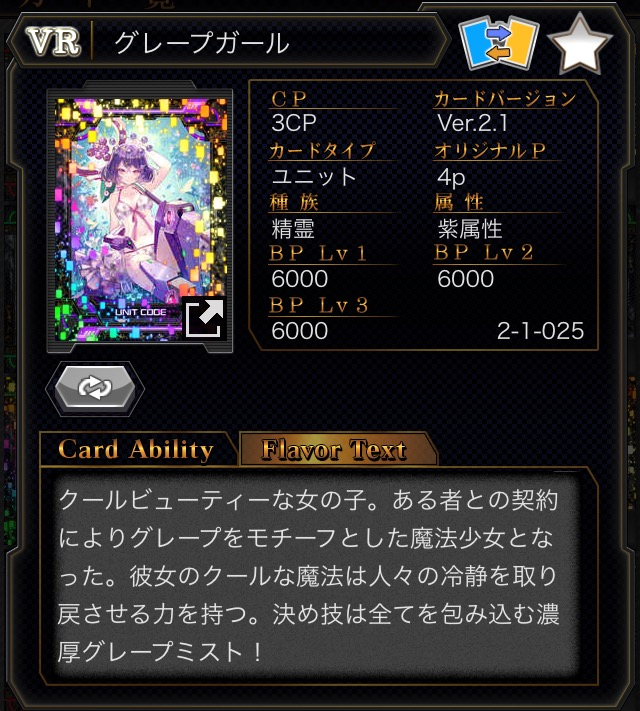Open the enlarged view of the card image
Image resolution: width=640 pixels, height=711 pixels.
204,318
